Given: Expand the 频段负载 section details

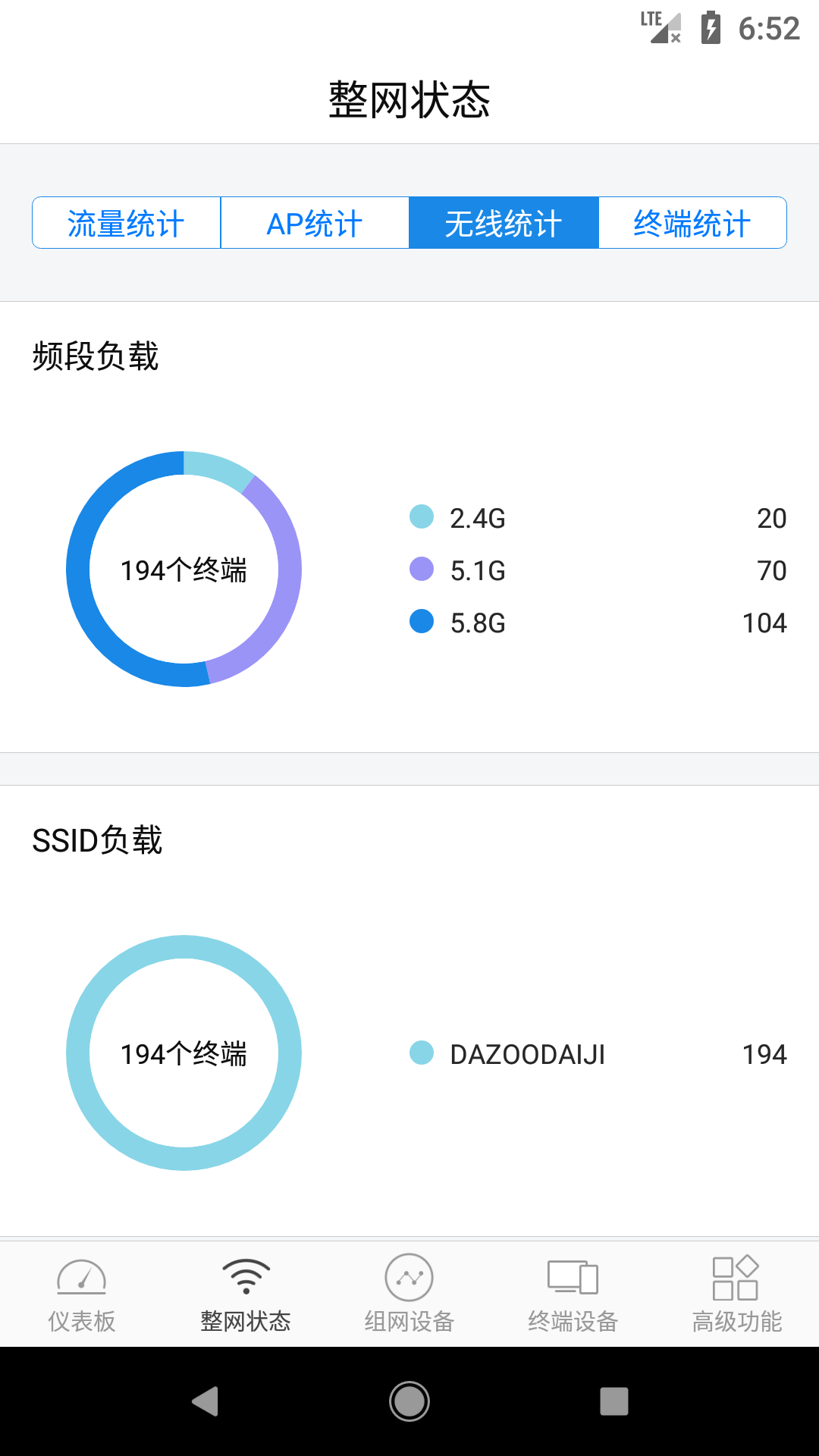Looking at the screenshot, I should [x=96, y=355].
